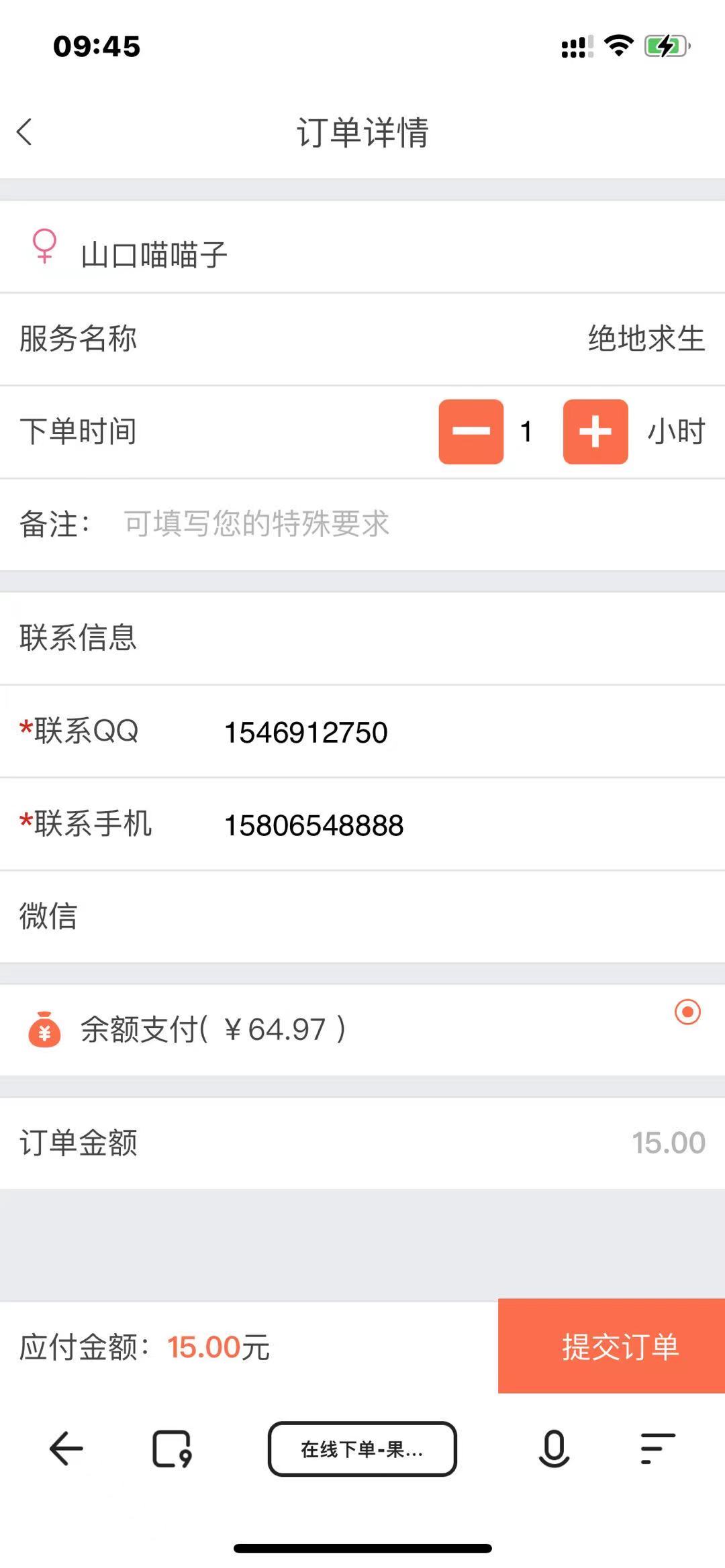
Task: Go back from the 订单详情 page
Action: [x=26, y=132]
